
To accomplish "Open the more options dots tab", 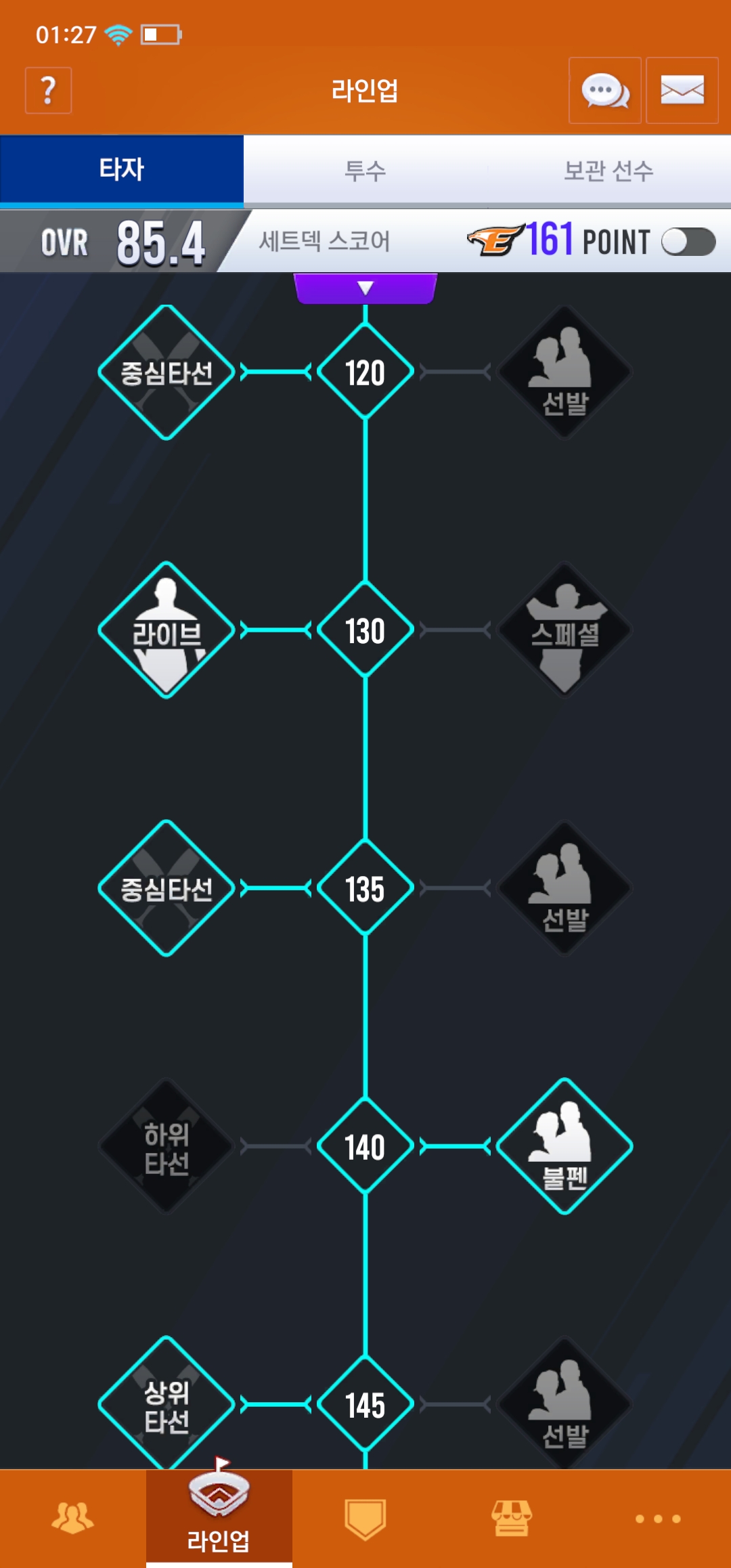I will point(658,1518).
